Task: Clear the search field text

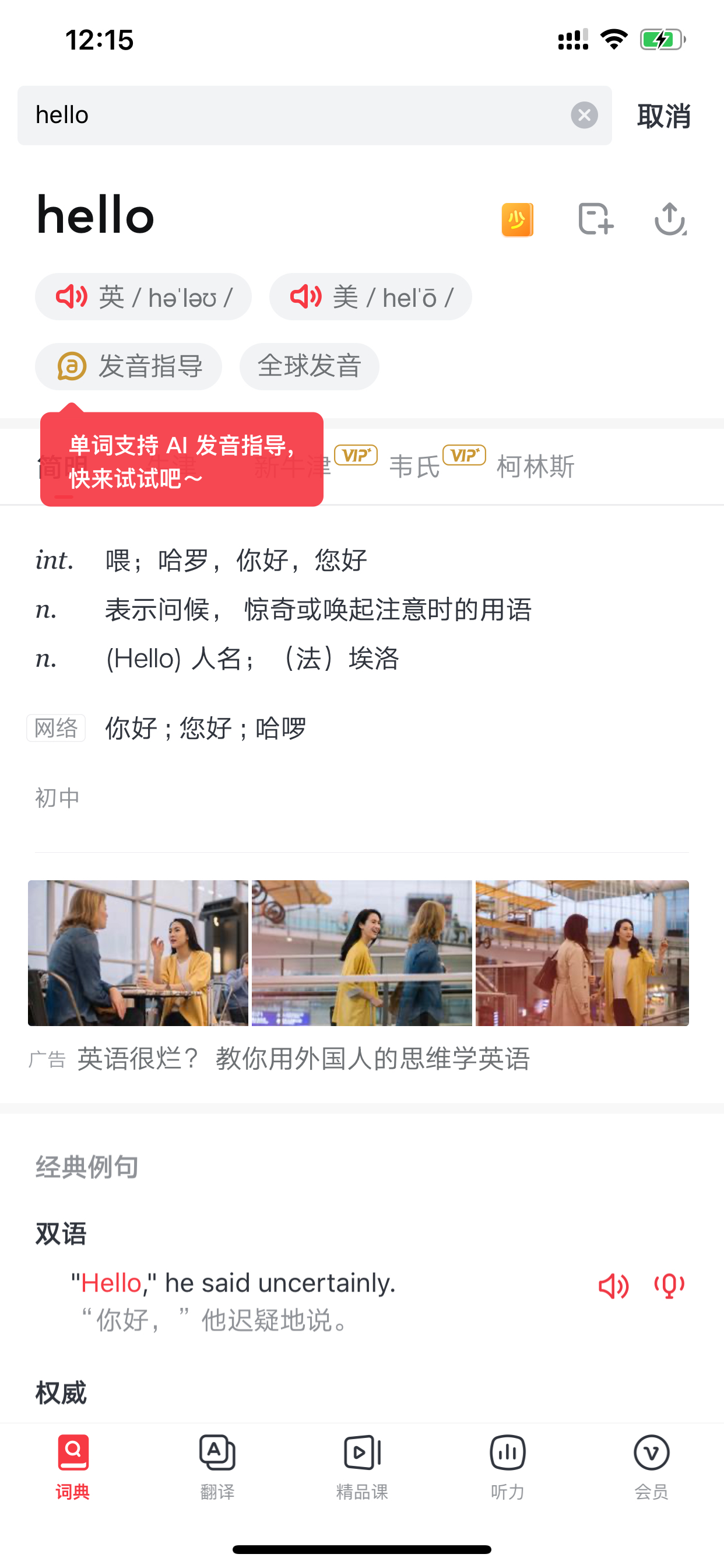Action: click(584, 115)
